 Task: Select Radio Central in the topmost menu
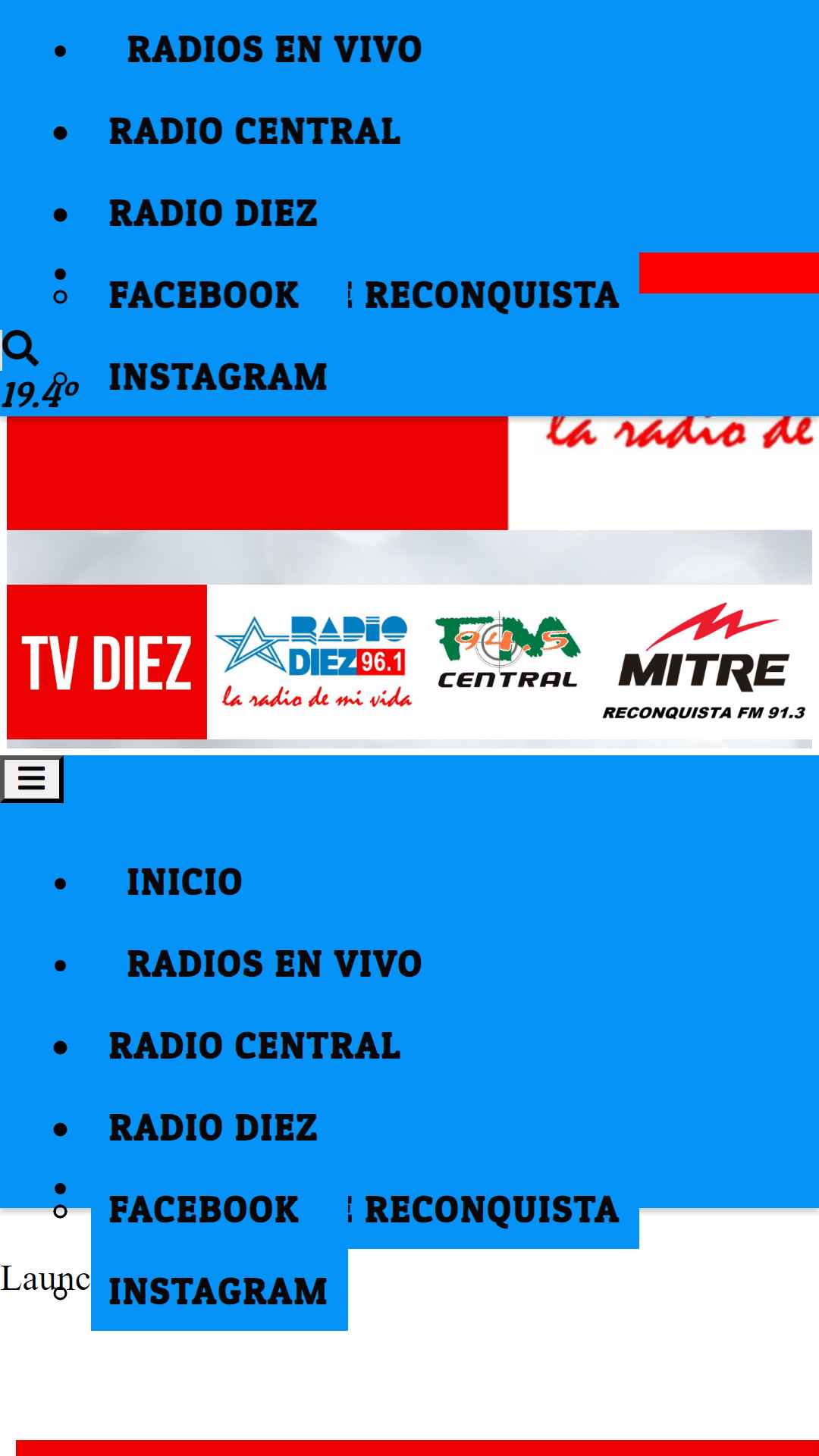click(x=255, y=131)
